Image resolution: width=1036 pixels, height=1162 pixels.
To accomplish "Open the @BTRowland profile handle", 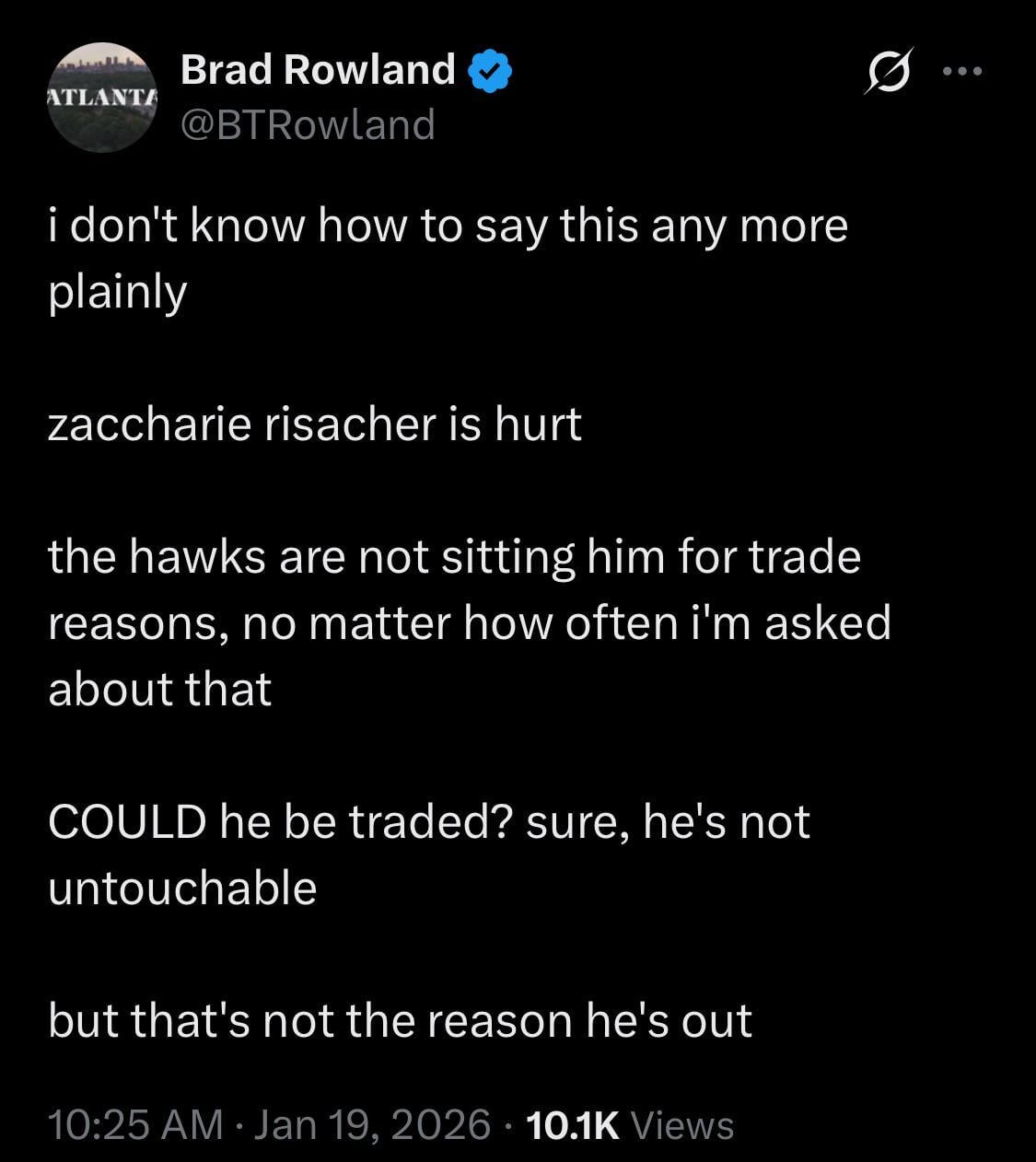I will coord(308,125).
